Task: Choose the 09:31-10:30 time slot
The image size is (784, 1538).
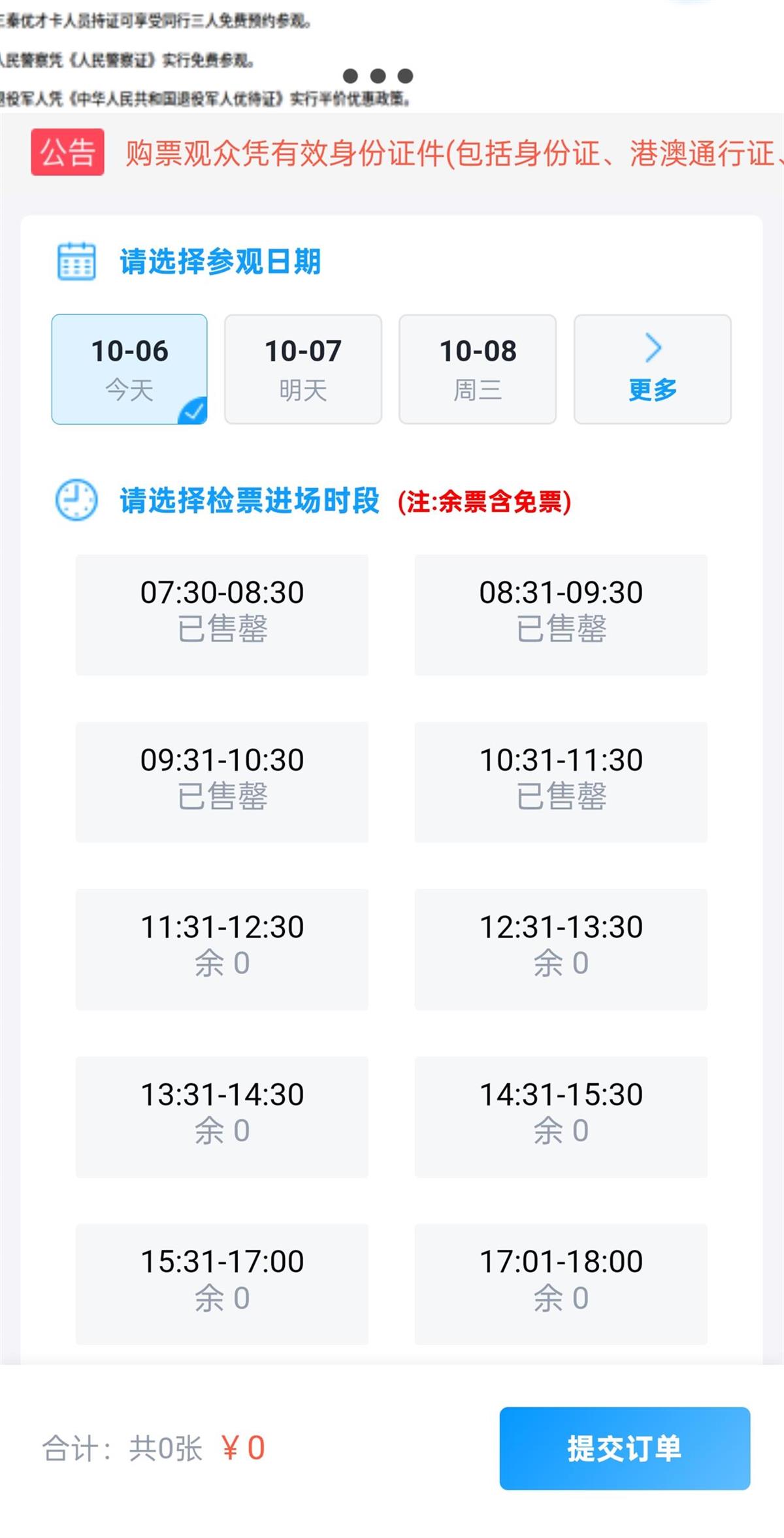Action: pyautogui.click(x=222, y=781)
